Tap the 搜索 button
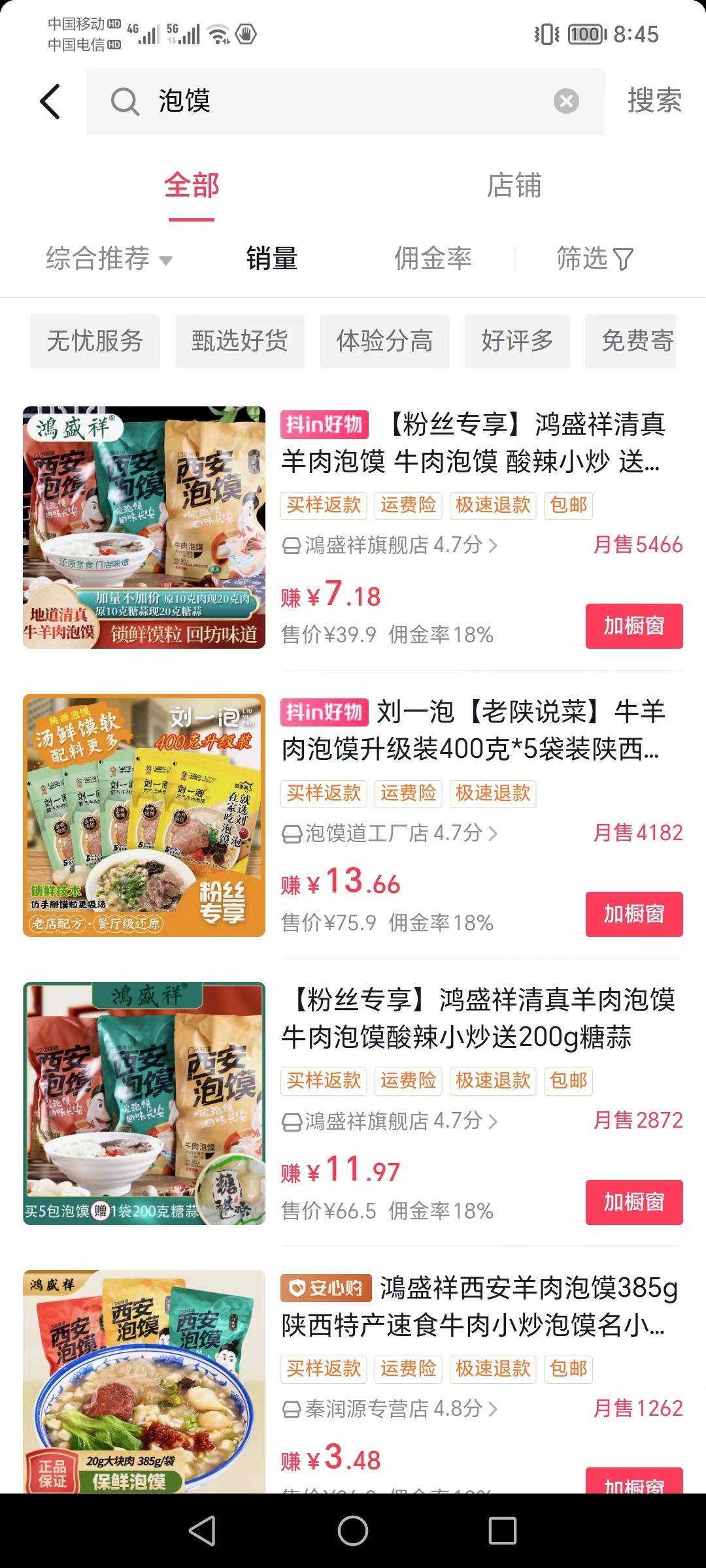This screenshot has width=706, height=1568. coord(654,101)
